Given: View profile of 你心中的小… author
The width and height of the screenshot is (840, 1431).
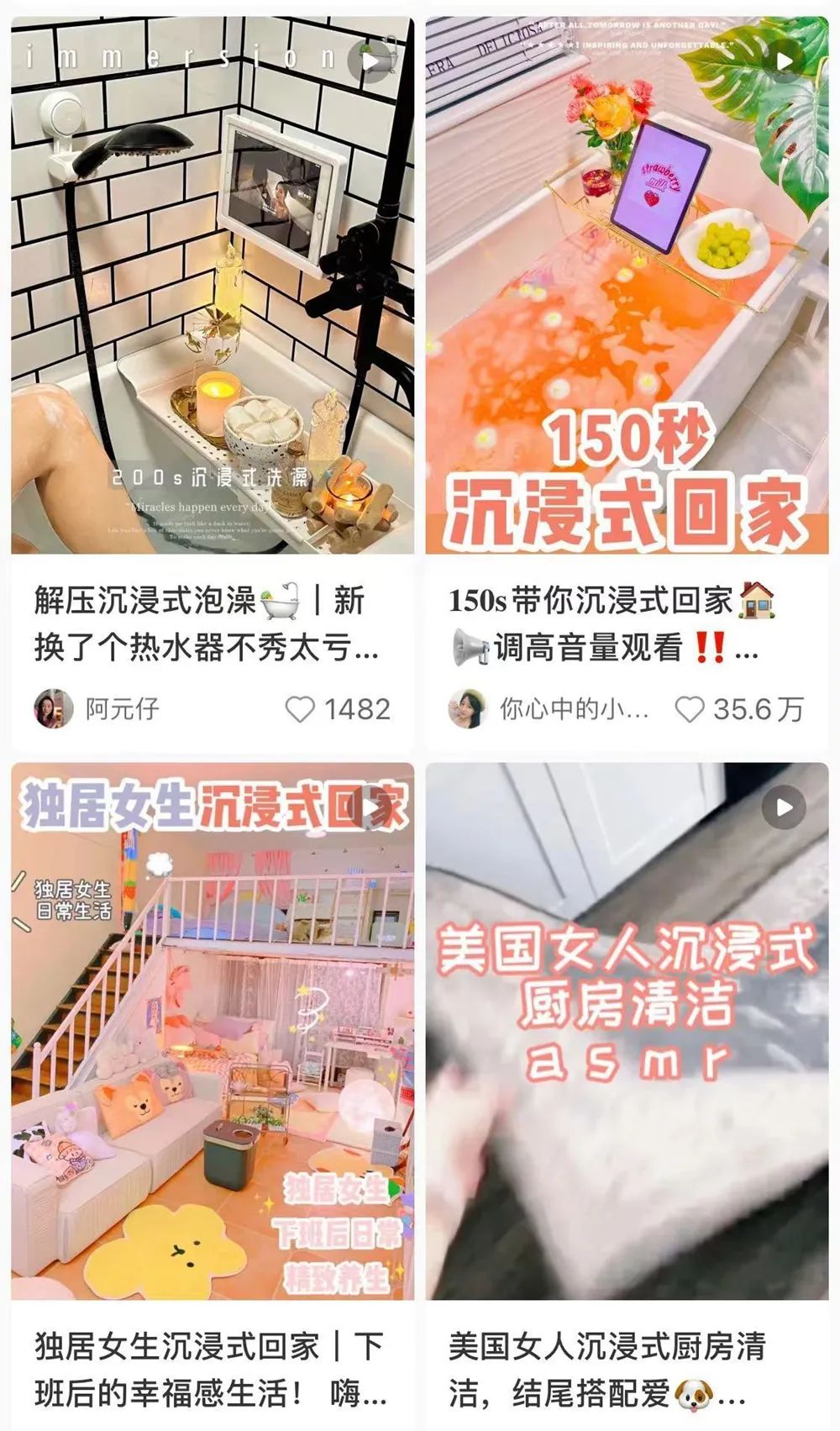Looking at the screenshot, I should [x=467, y=708].
